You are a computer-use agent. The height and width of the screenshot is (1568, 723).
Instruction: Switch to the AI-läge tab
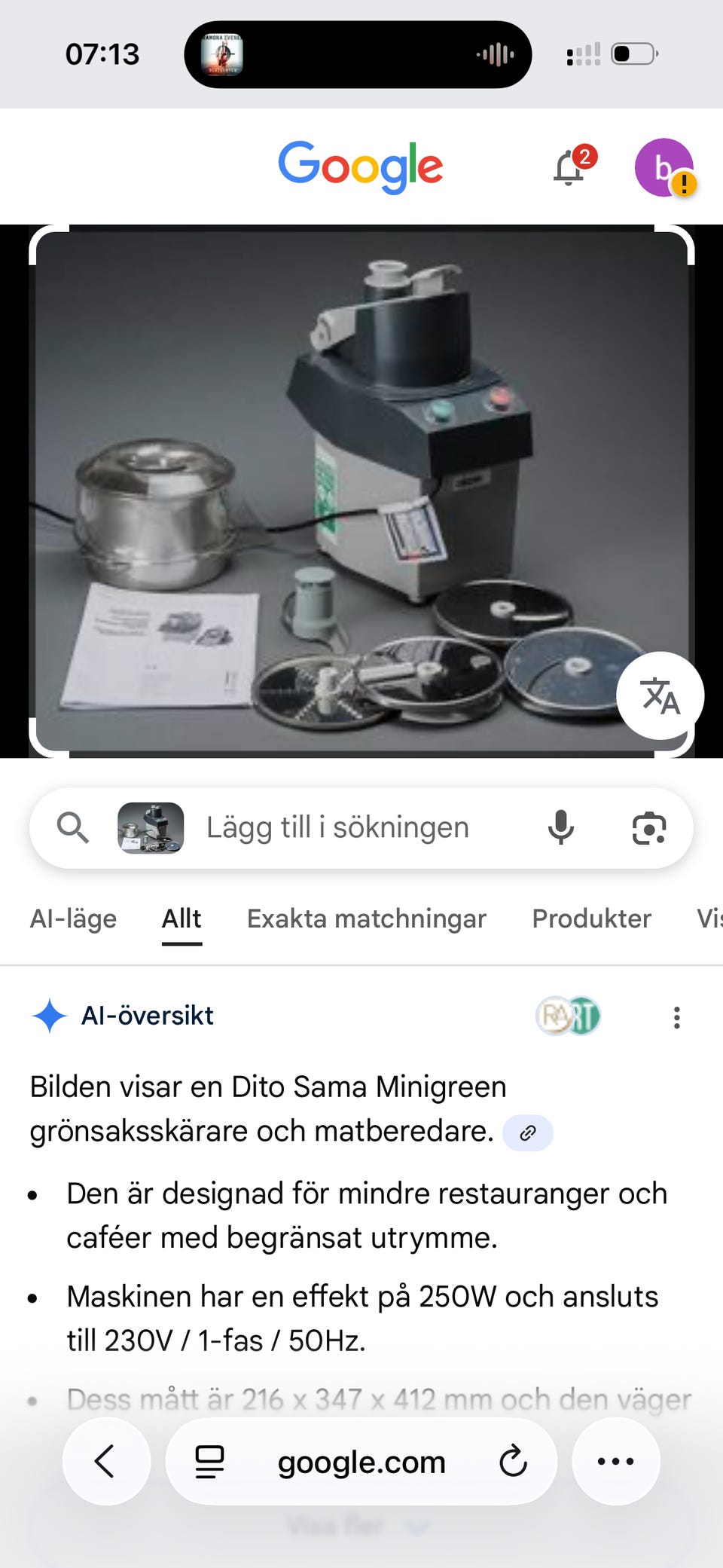point(72,918)
